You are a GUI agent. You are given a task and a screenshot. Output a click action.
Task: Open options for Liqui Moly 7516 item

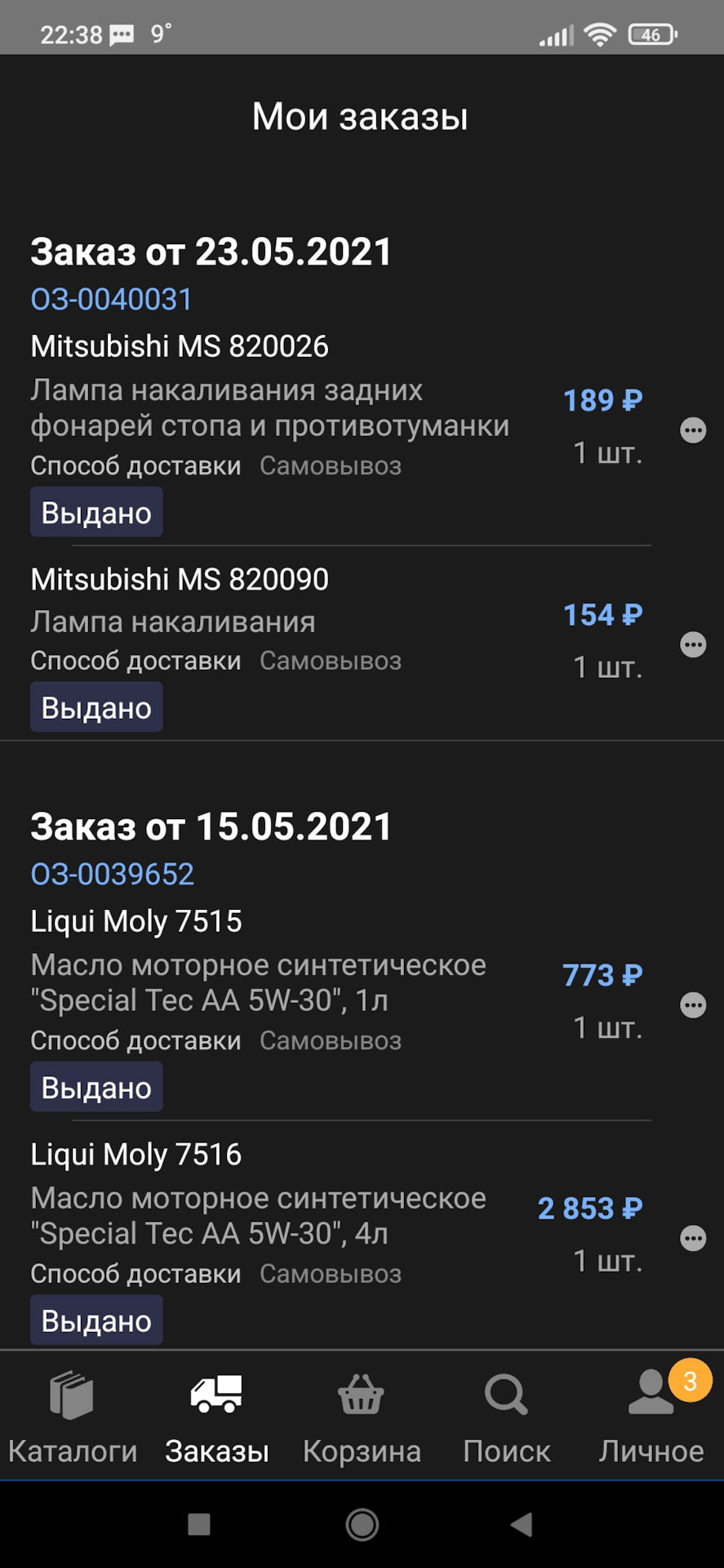[x=693, y=1238]
